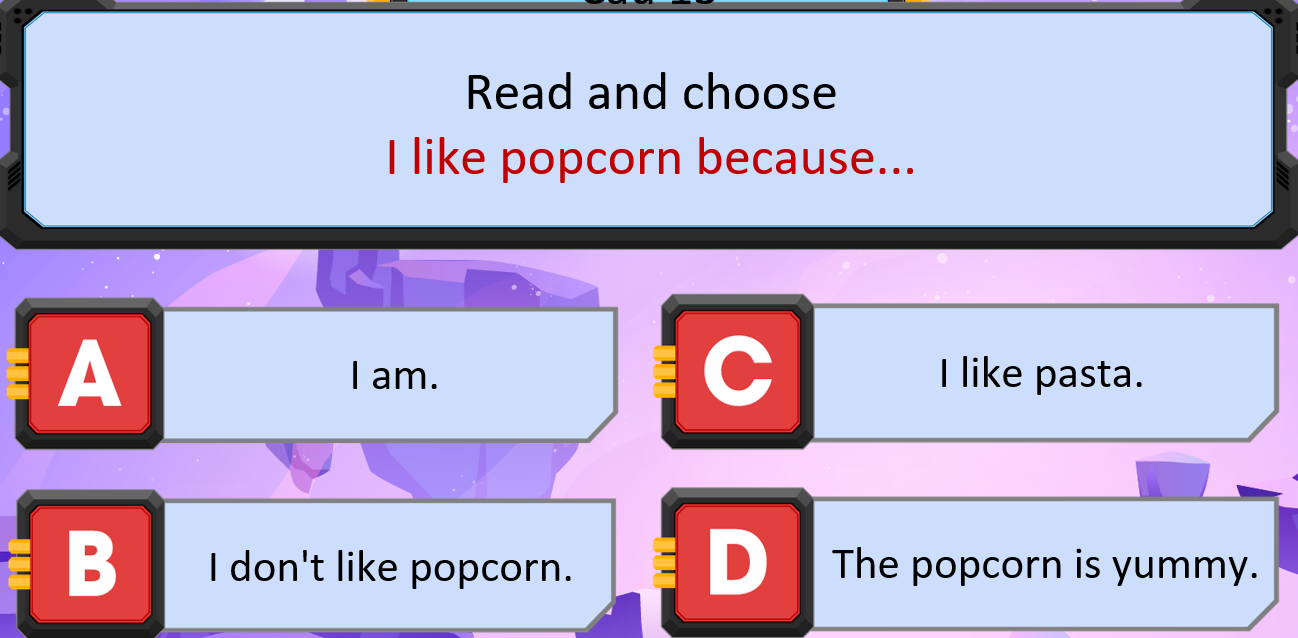Image resolution: width=1298 pixels, height=638 pixels.
Task: Choose answer B: I don't like popcorn.
Action: click(390, 567)
